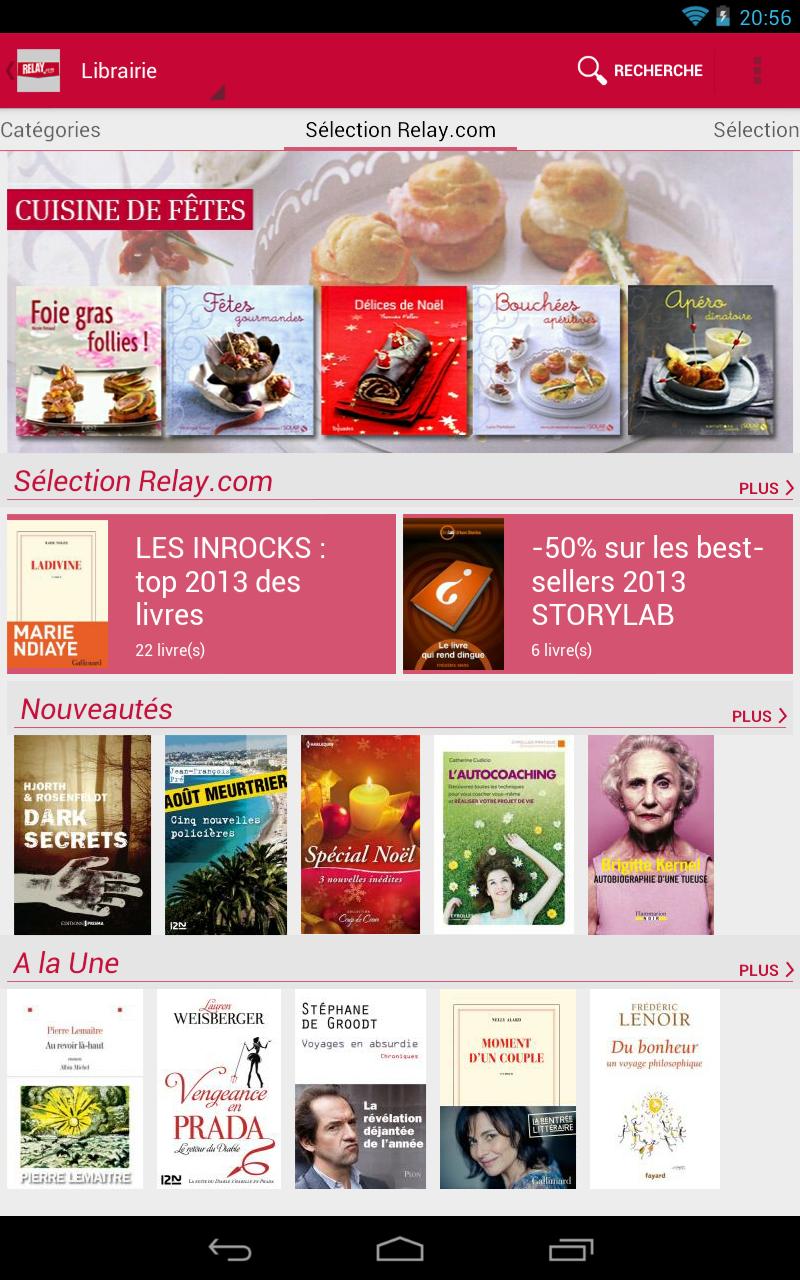Select the LES INROCKS top 2013 banner
This screenshot has height=1280, width=800.
pos(198,592)
